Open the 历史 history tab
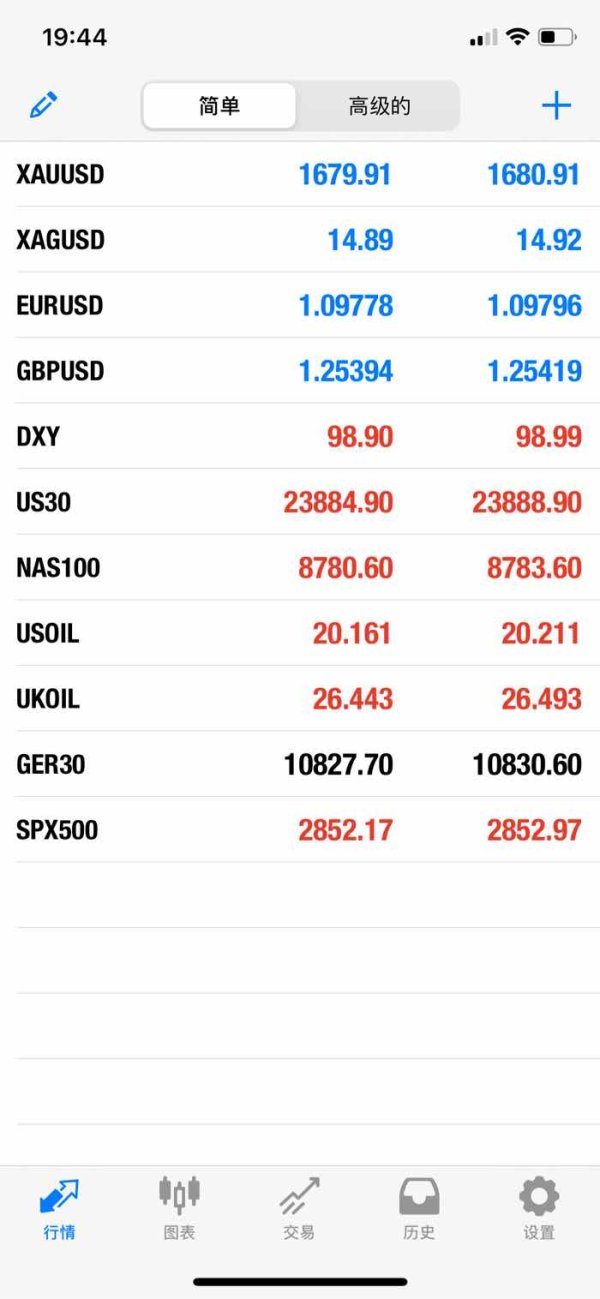600x1299 pixels. tap(419, 1208)
